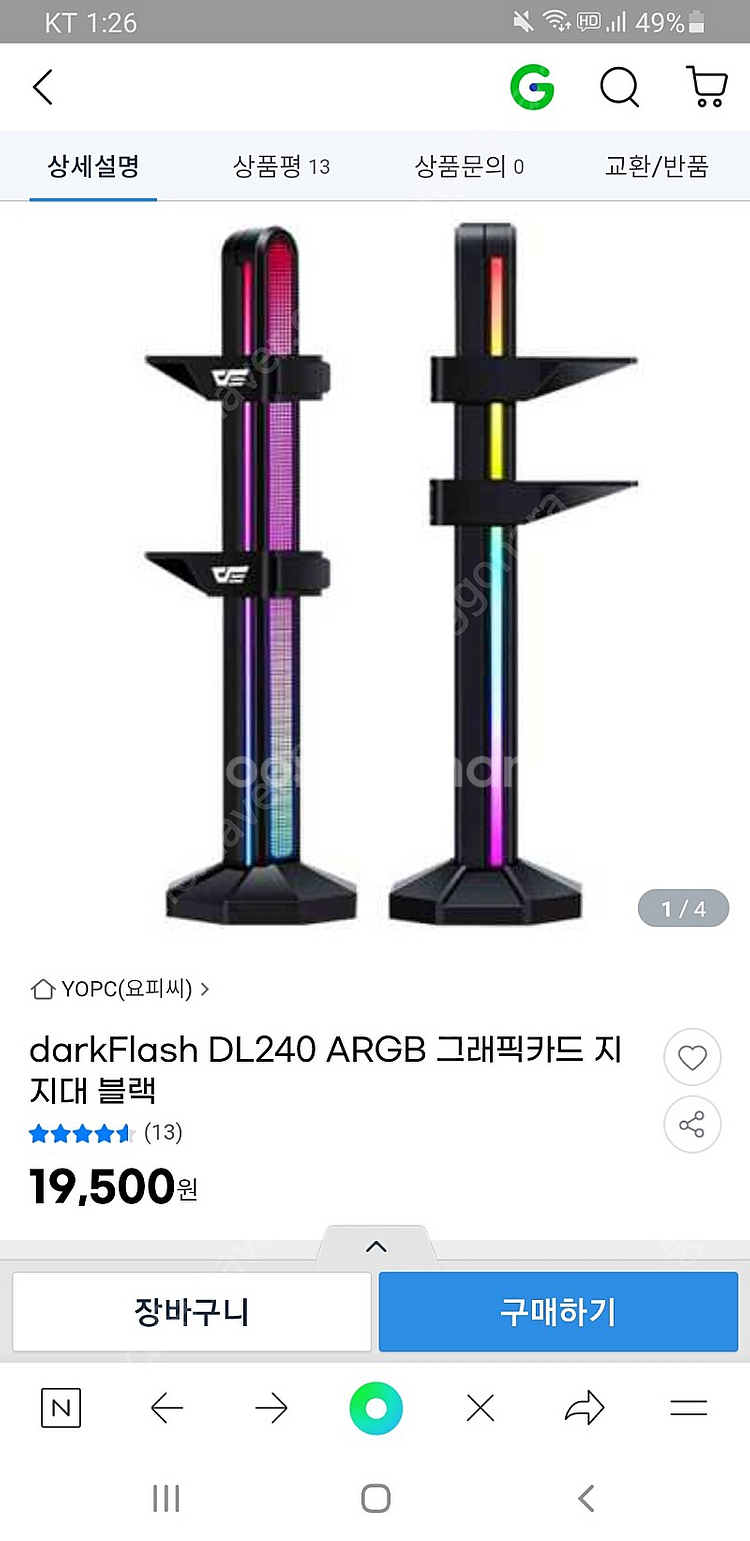750x1541 pixels.
Task: Tap the export arrow to share the page
Action: coord(584,1407)
